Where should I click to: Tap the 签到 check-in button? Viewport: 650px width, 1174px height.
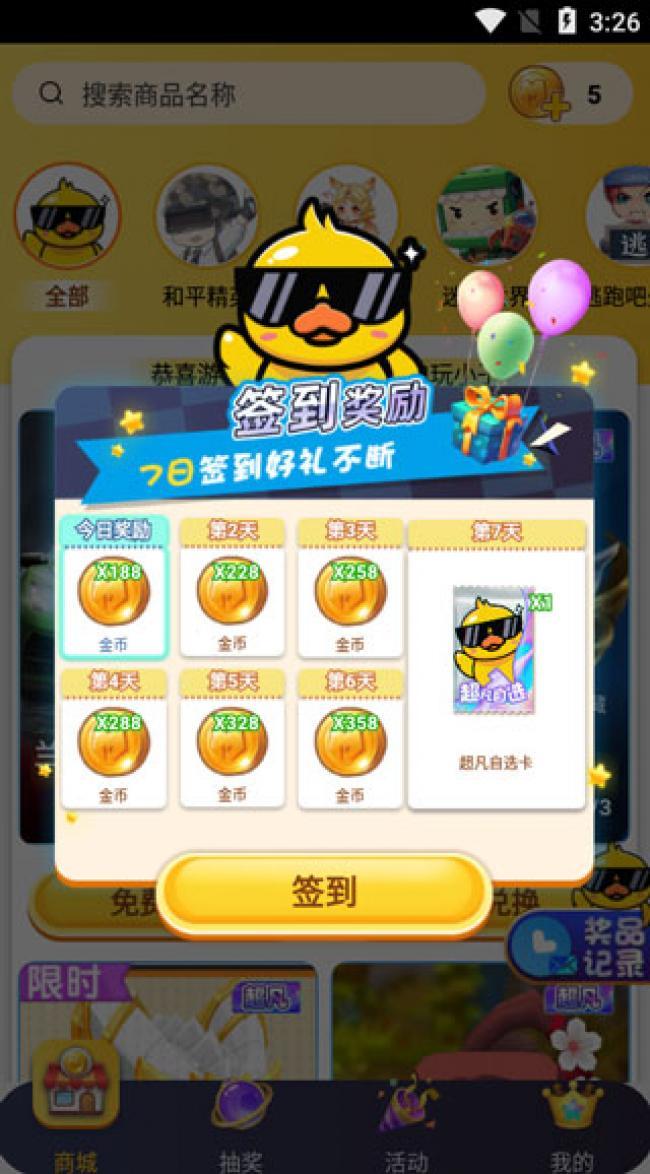point(324,891)
